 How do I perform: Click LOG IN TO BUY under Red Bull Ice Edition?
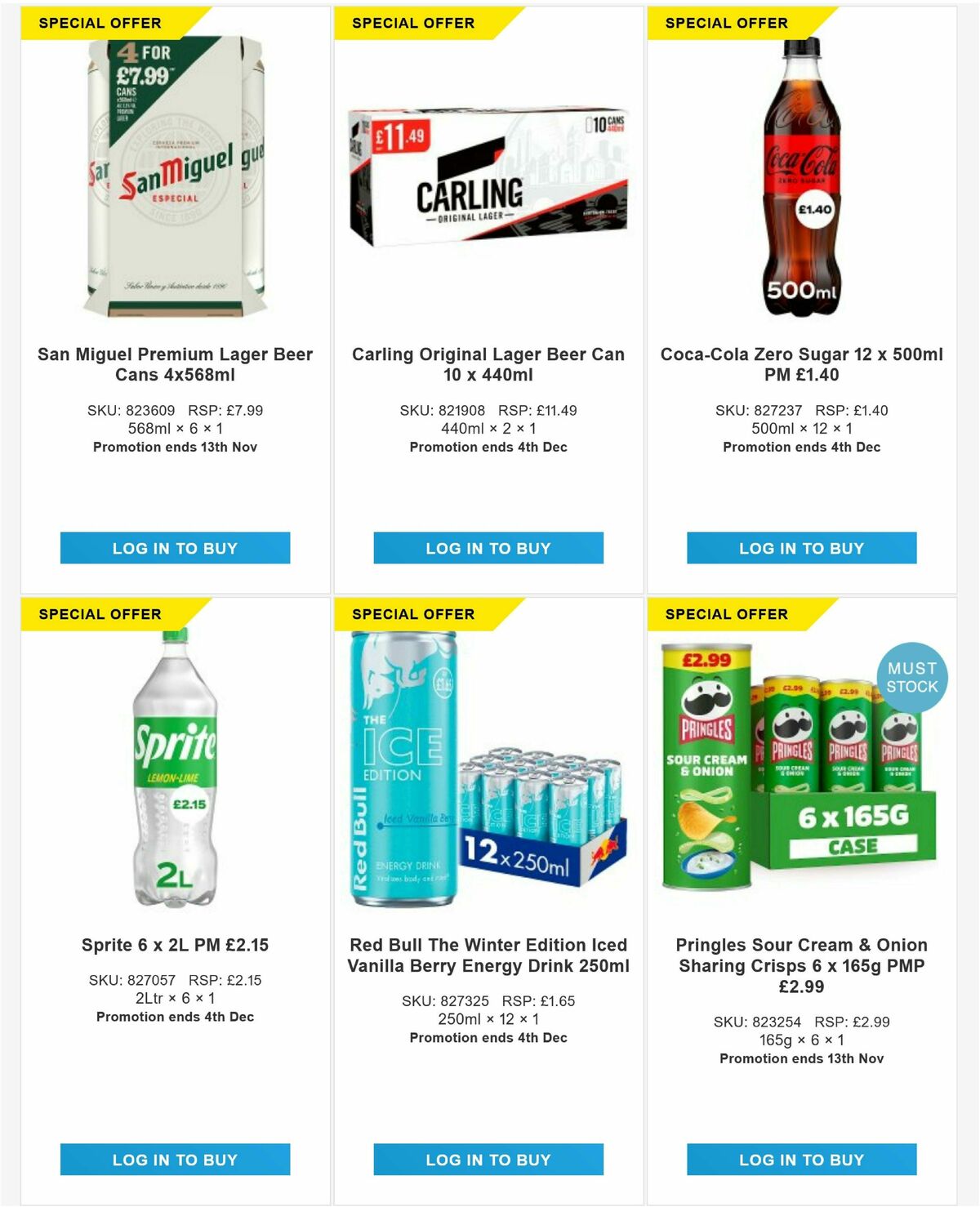coord(488,1159)
